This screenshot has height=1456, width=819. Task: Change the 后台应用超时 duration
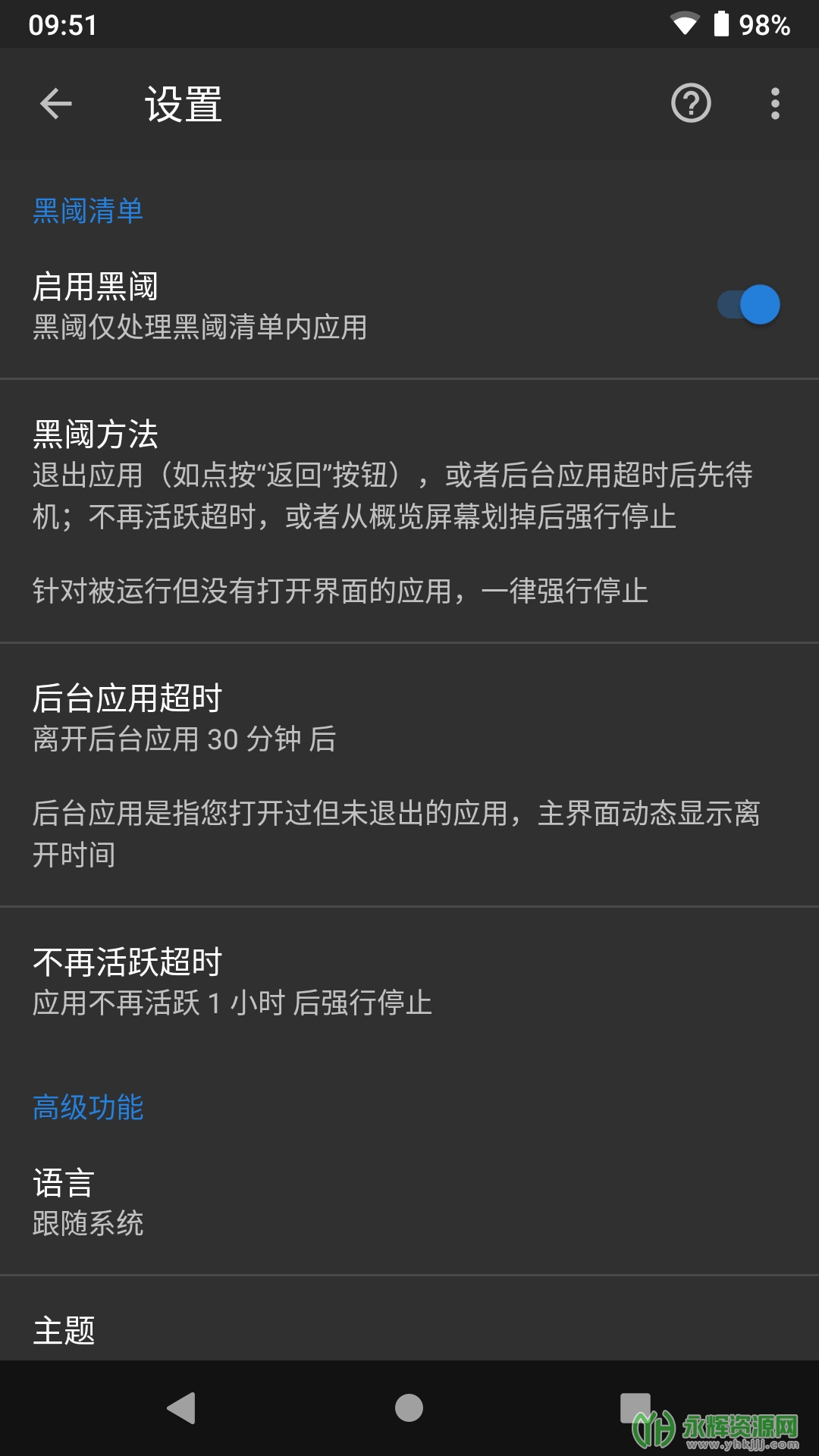(x=409, y=773)
